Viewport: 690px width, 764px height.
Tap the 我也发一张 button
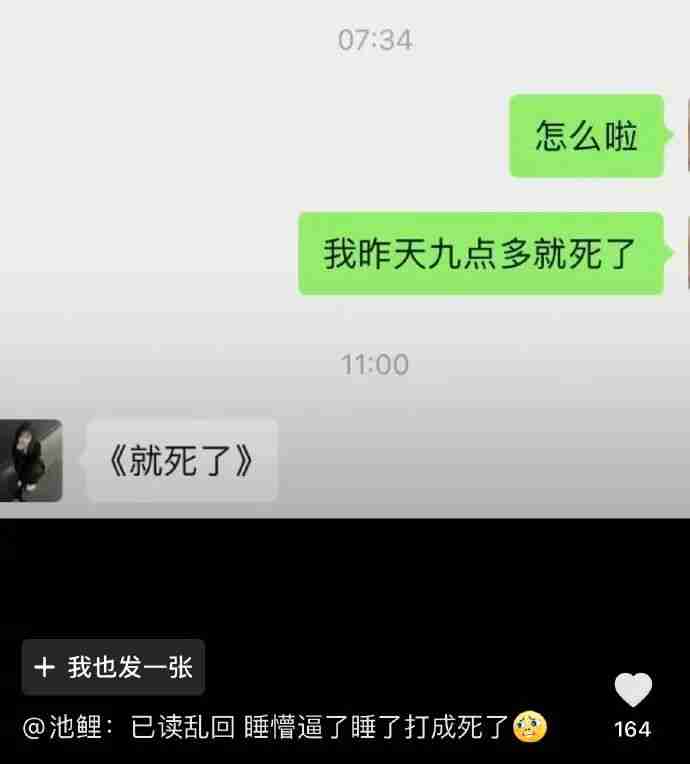tap(113, 667)
